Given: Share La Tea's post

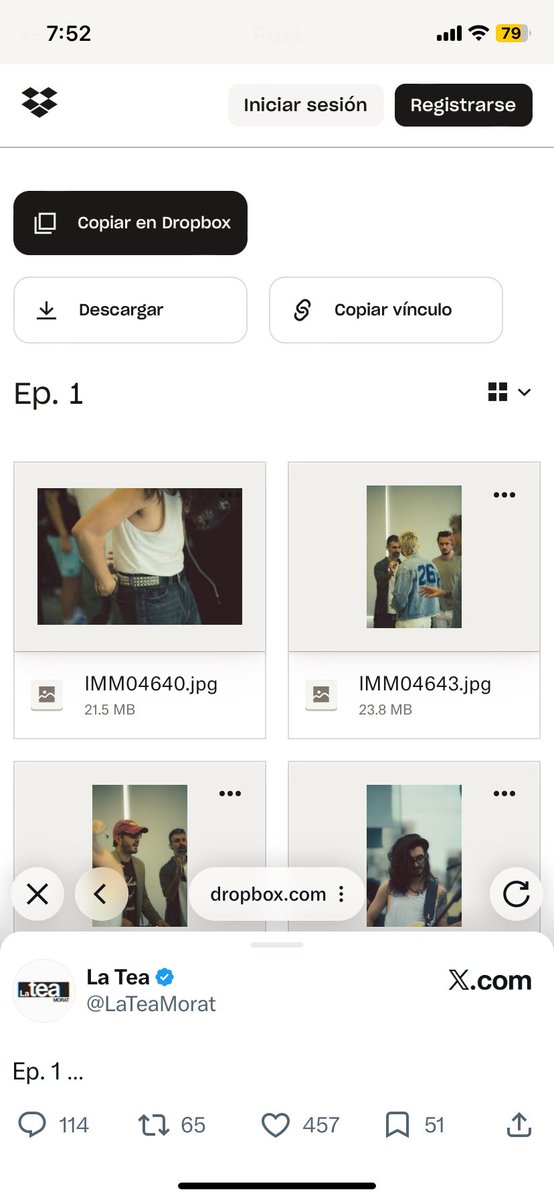Looking at the screenshot, I should pyautogui.click(x=518, y=1125).
